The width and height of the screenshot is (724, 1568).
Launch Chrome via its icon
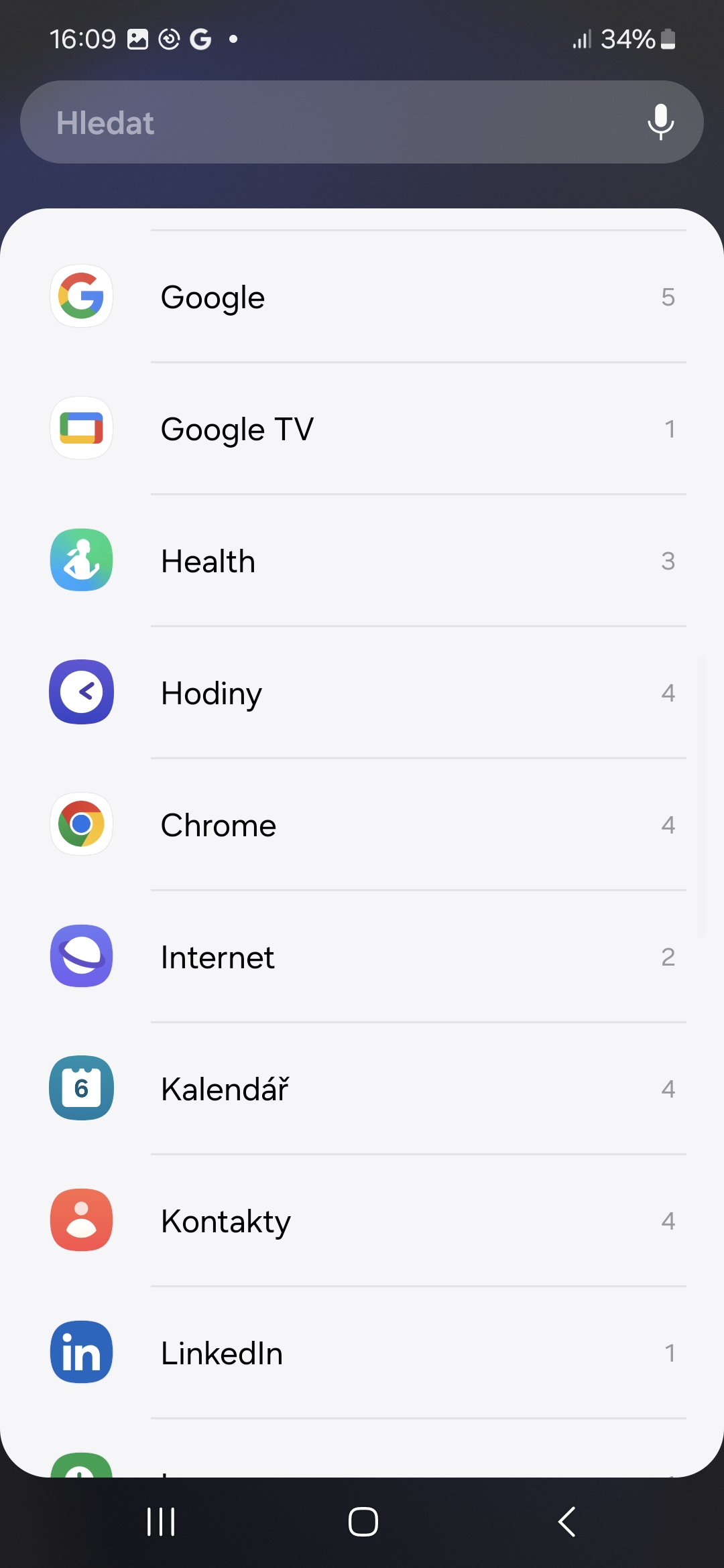tap(81, 824)
